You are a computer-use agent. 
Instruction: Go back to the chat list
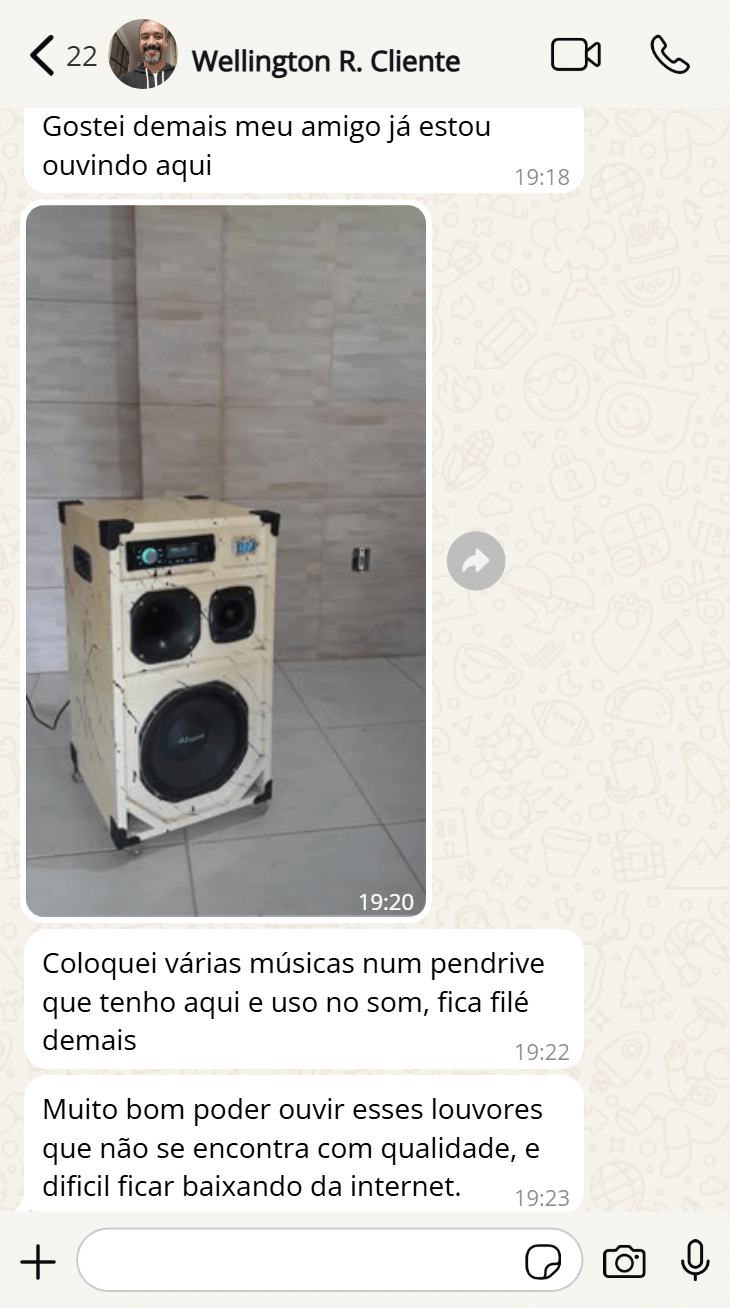coord(42,56)
